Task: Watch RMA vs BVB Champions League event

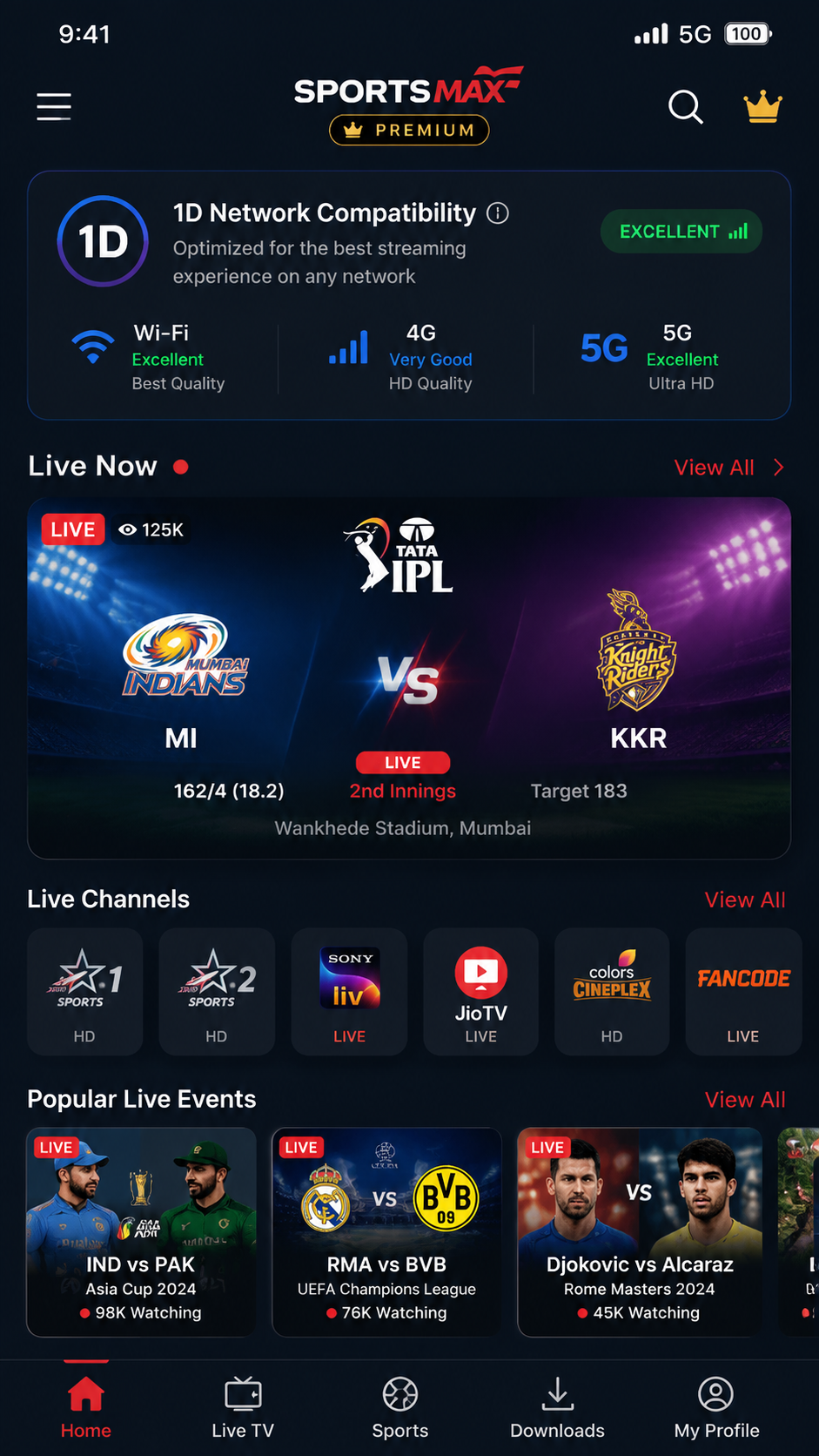Action: click(x=387, y=1232)
